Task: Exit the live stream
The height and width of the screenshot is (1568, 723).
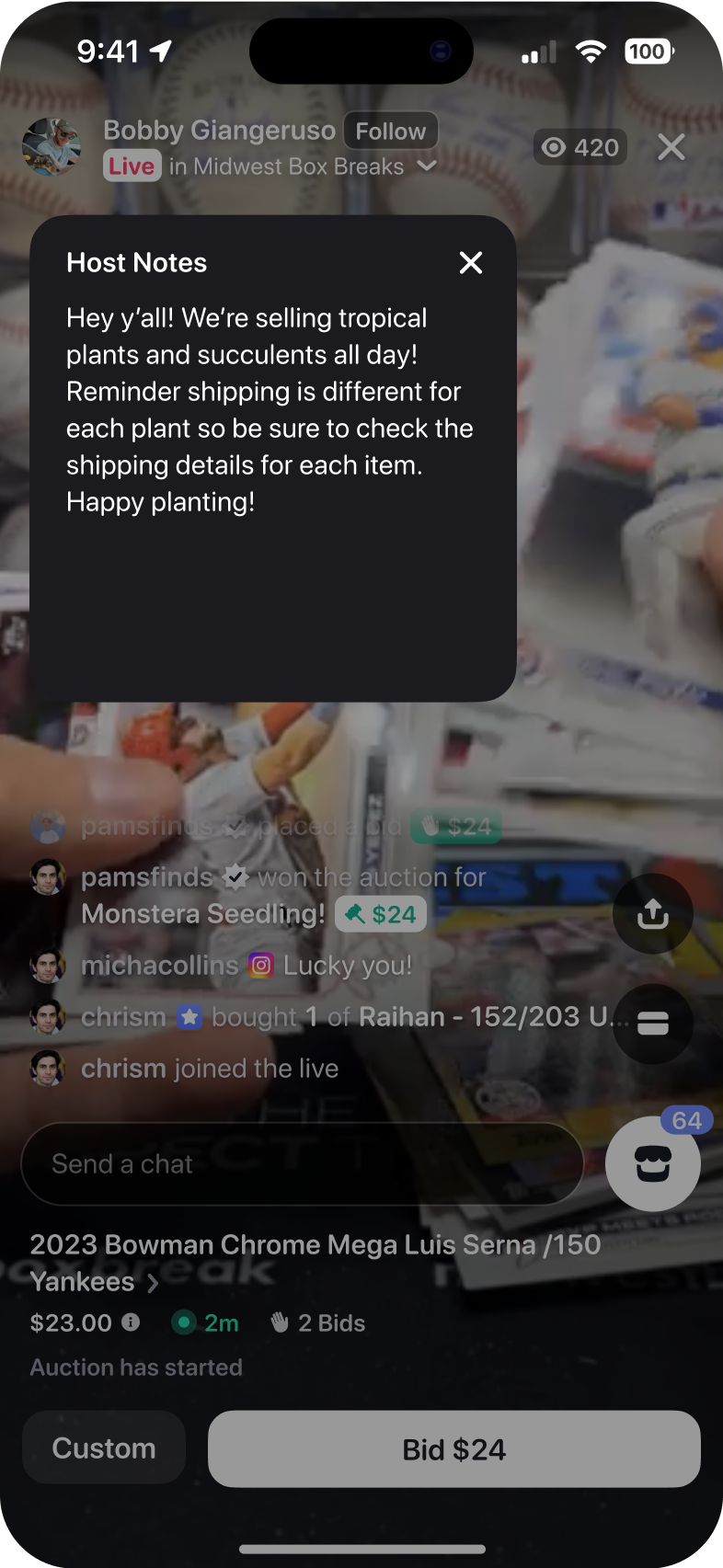Action: [671, 147]
